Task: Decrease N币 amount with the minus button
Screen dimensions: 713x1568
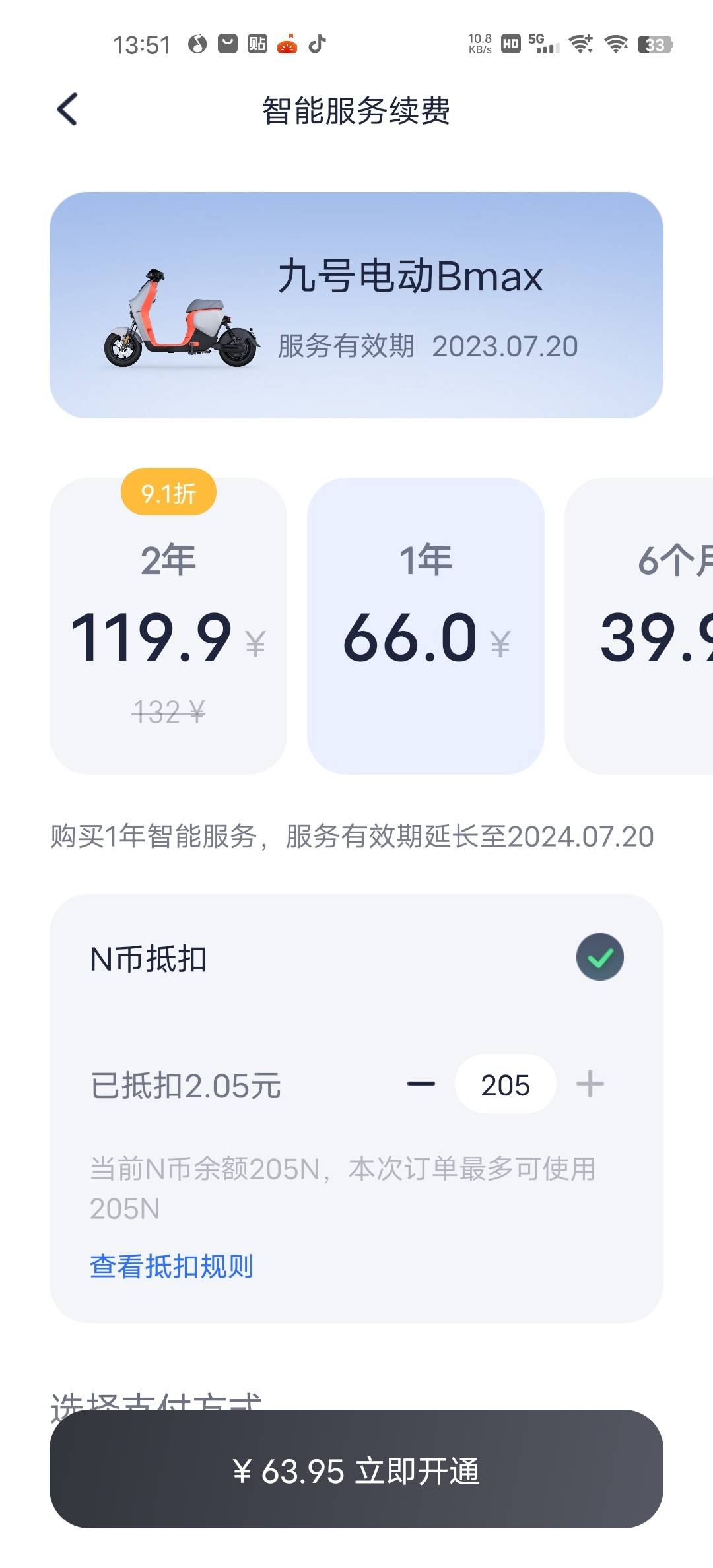Action: point(421,1084)
